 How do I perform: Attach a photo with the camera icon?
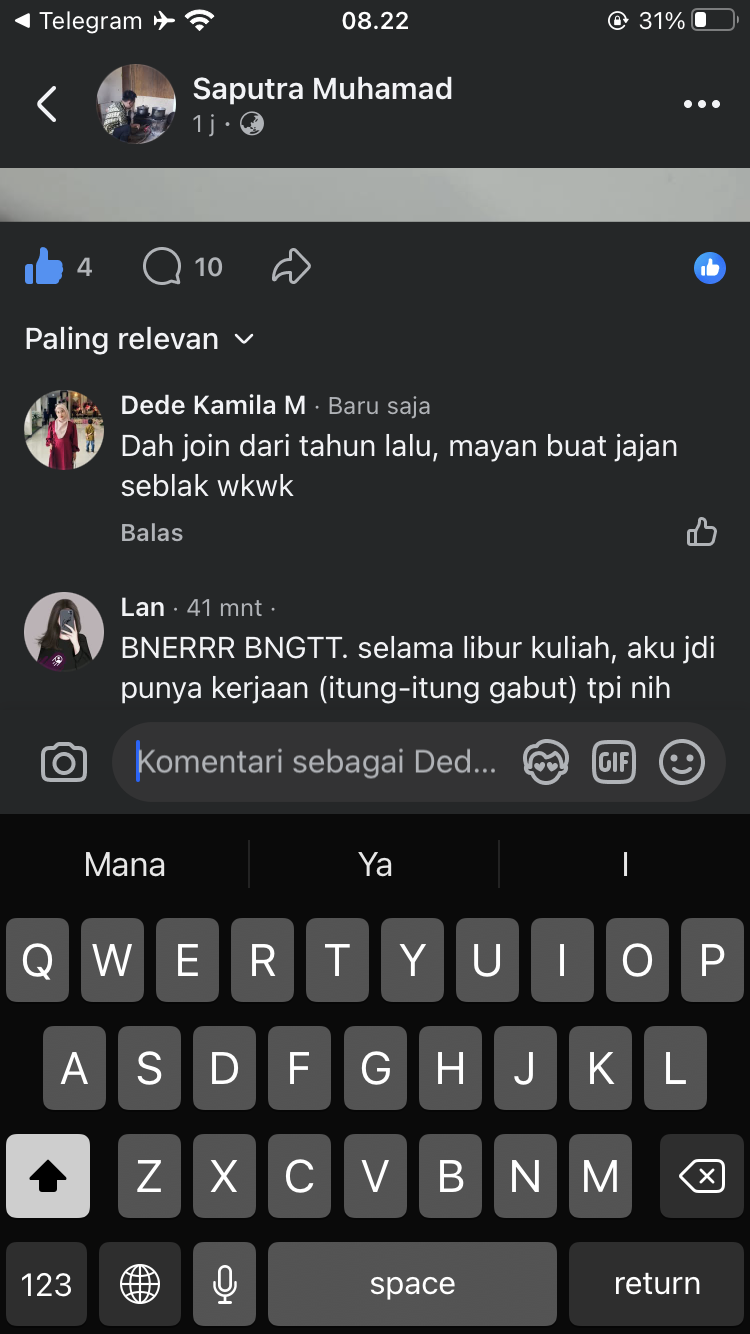(64, 763)
